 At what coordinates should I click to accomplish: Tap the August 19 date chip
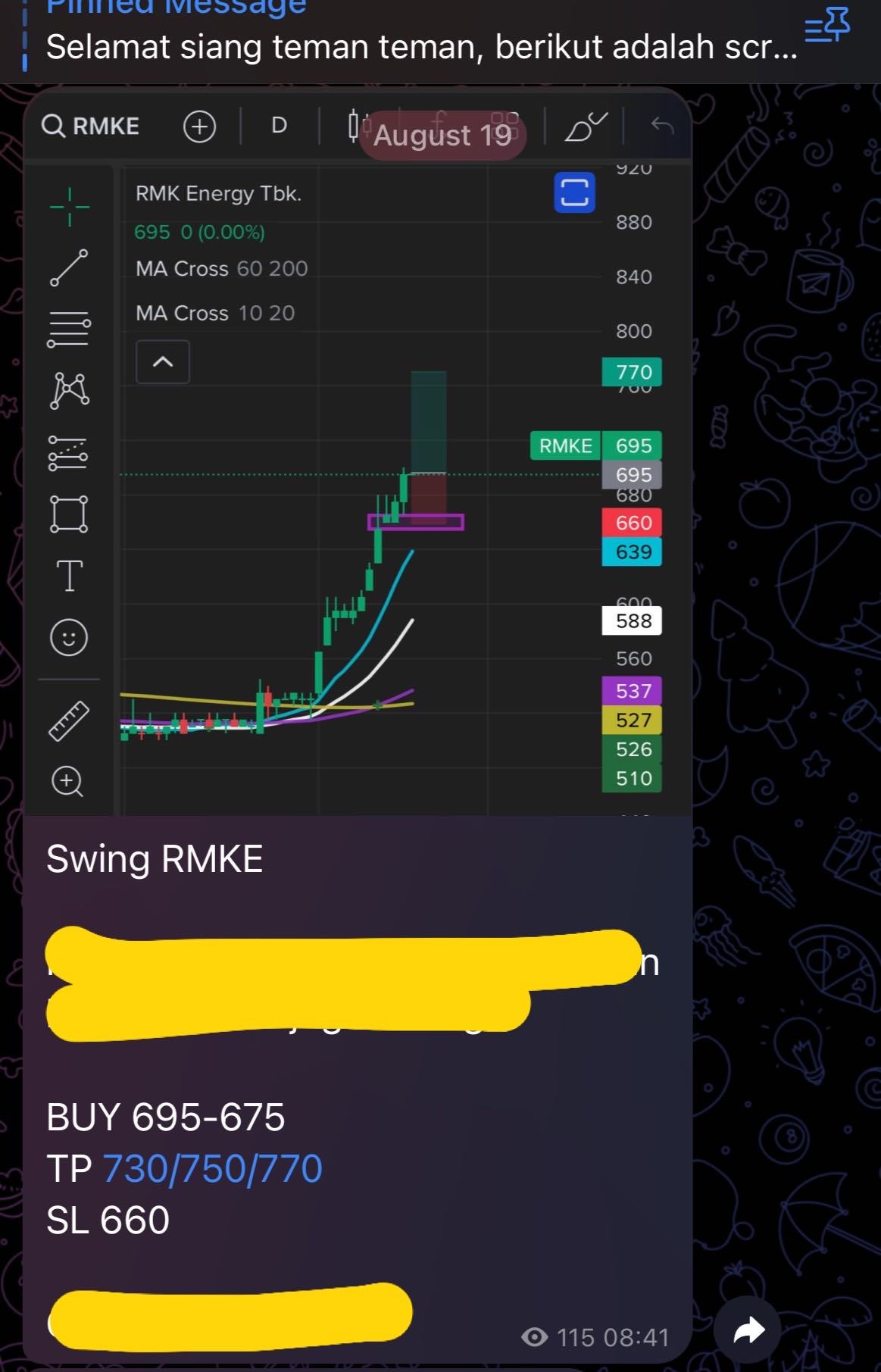tap(442, 136)
